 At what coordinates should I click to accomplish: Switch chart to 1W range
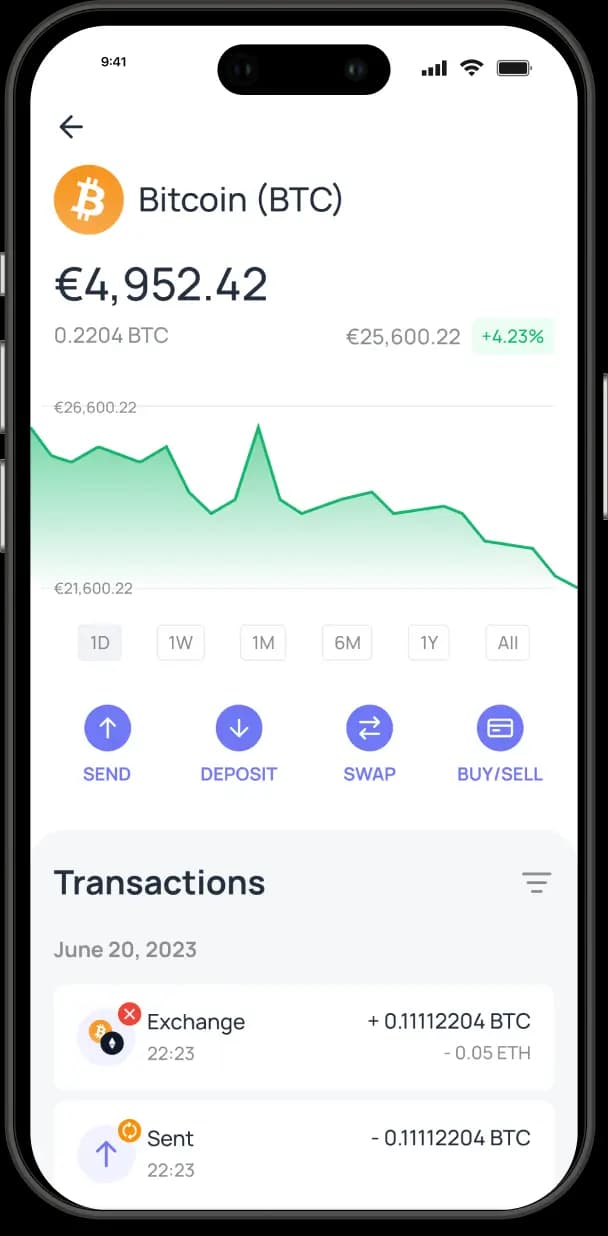[x=181, y=643]
